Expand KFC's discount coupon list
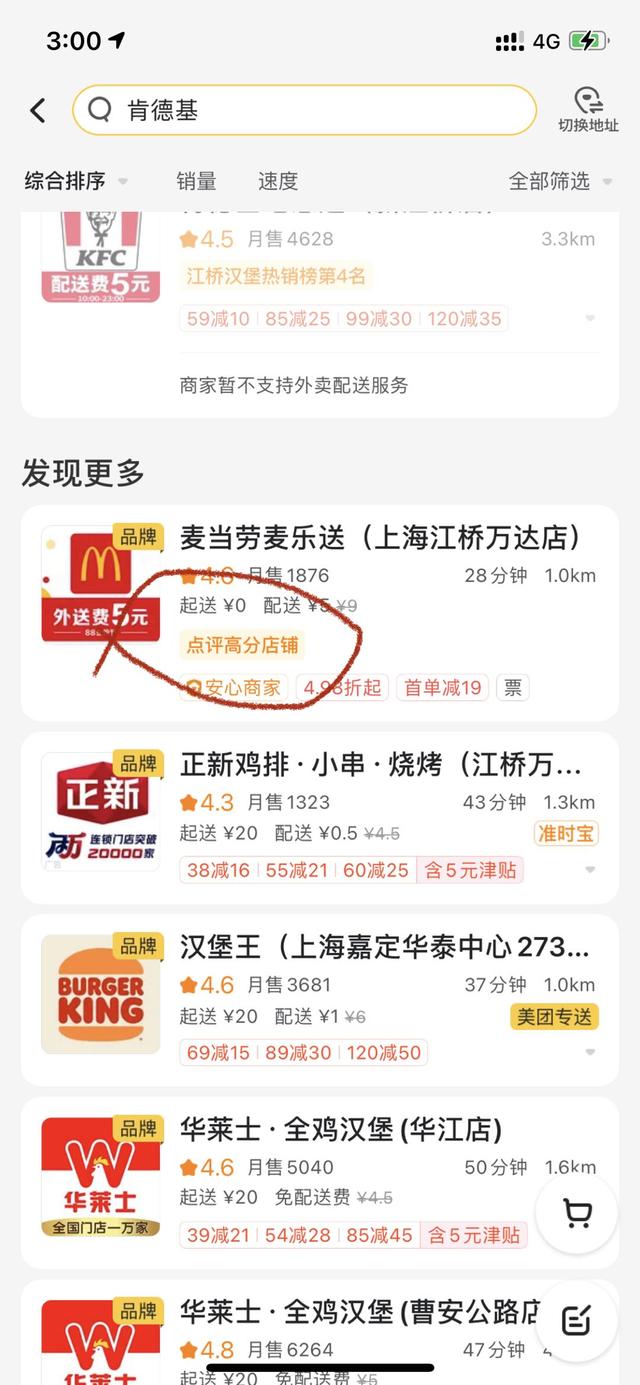The height and width of the screenshot is (1385, 640). [590, 319]
